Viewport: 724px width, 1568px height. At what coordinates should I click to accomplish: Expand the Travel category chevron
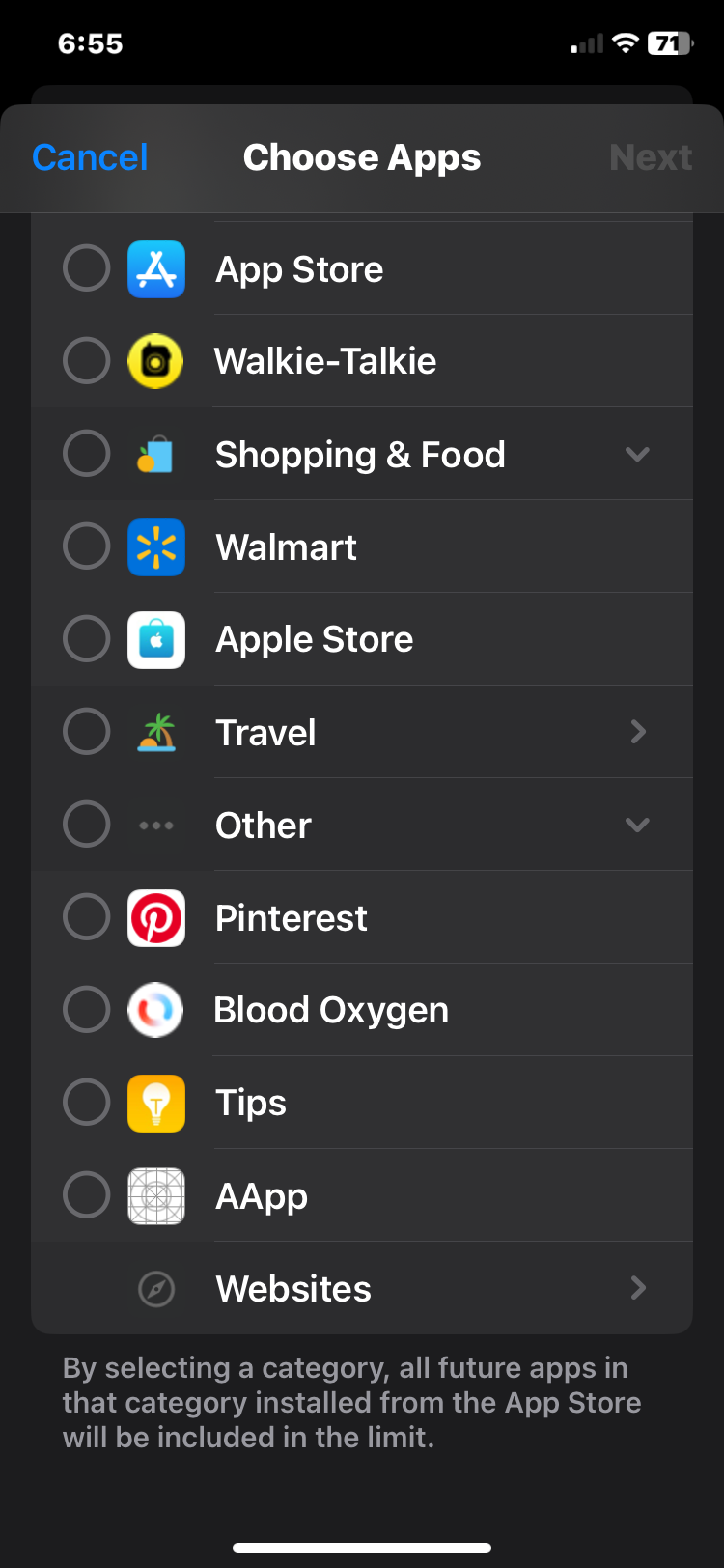pos(637,732)
